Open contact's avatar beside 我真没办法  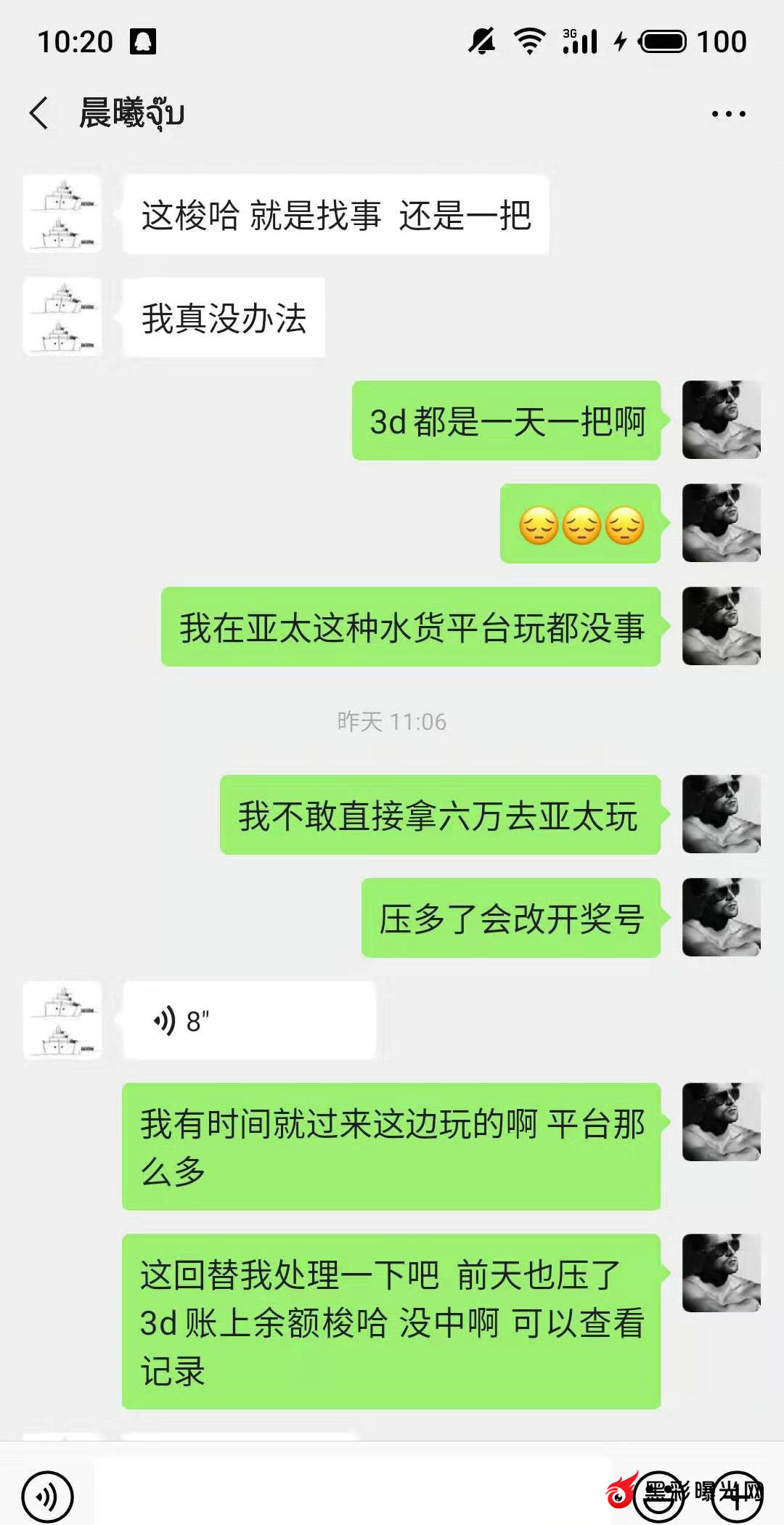coord(62,317)
